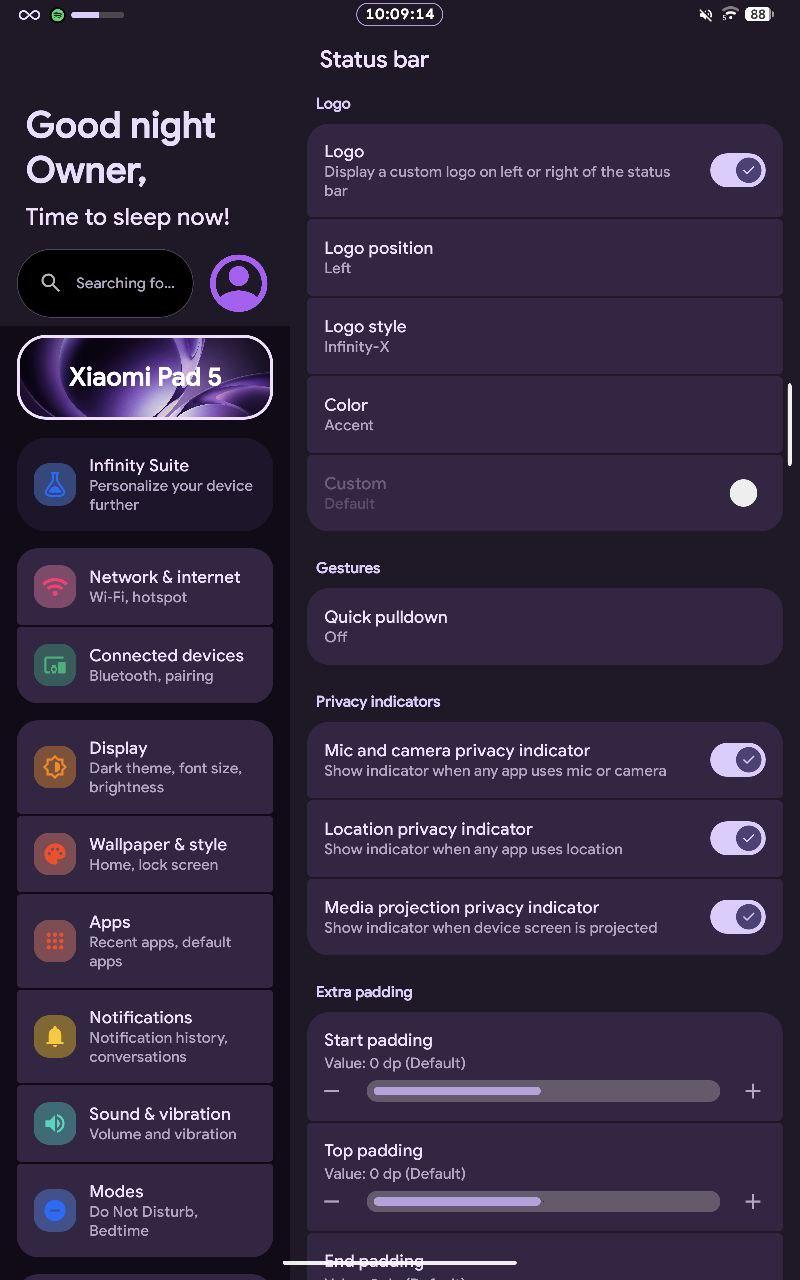Screen dimensions: 800x1280
Task: Open the Xiaomi Pad 5 device card
Action: click(x=145, y=377)
